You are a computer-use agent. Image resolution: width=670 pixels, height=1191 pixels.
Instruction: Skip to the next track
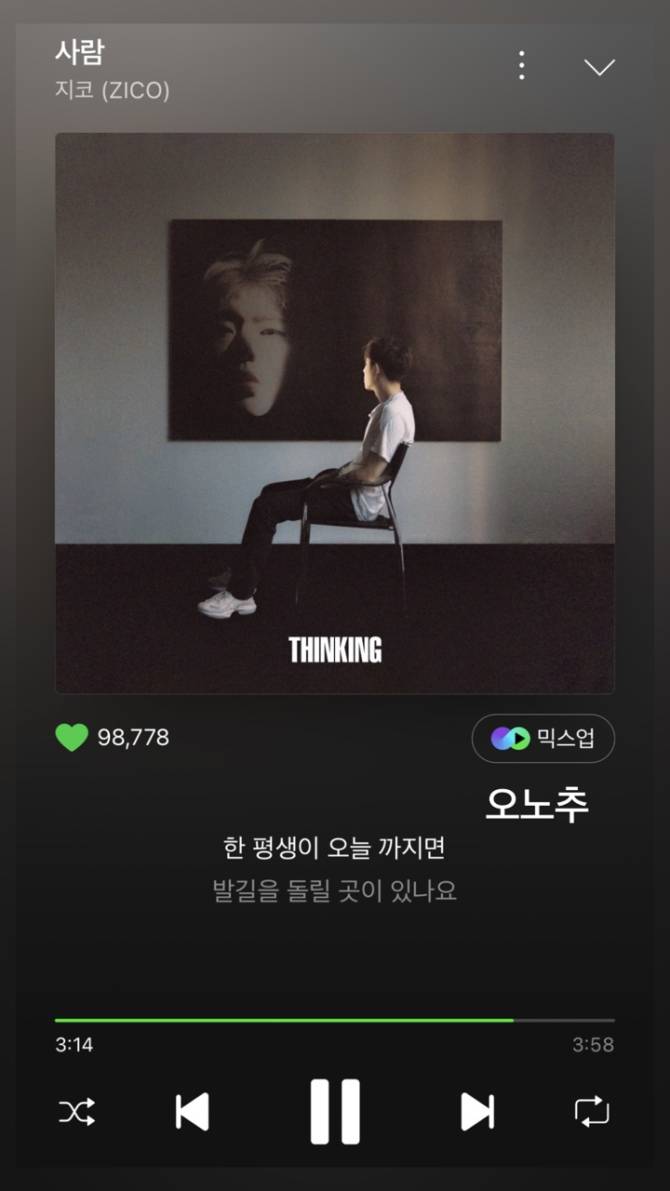[x=477, y=1112]
